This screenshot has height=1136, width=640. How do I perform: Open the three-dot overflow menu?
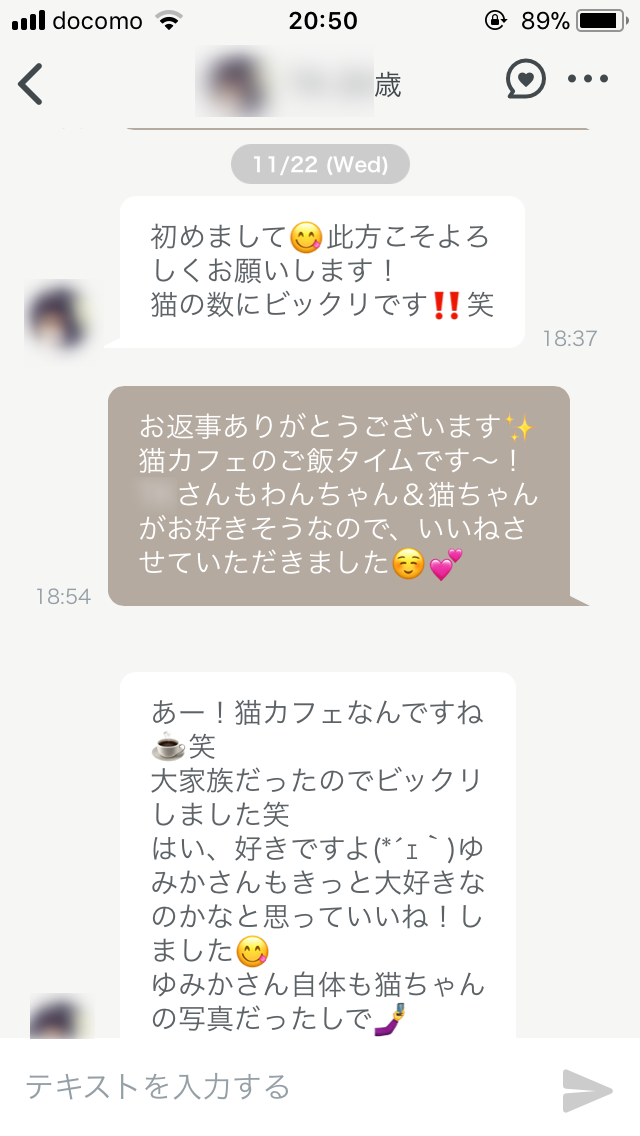coord(587,80)
